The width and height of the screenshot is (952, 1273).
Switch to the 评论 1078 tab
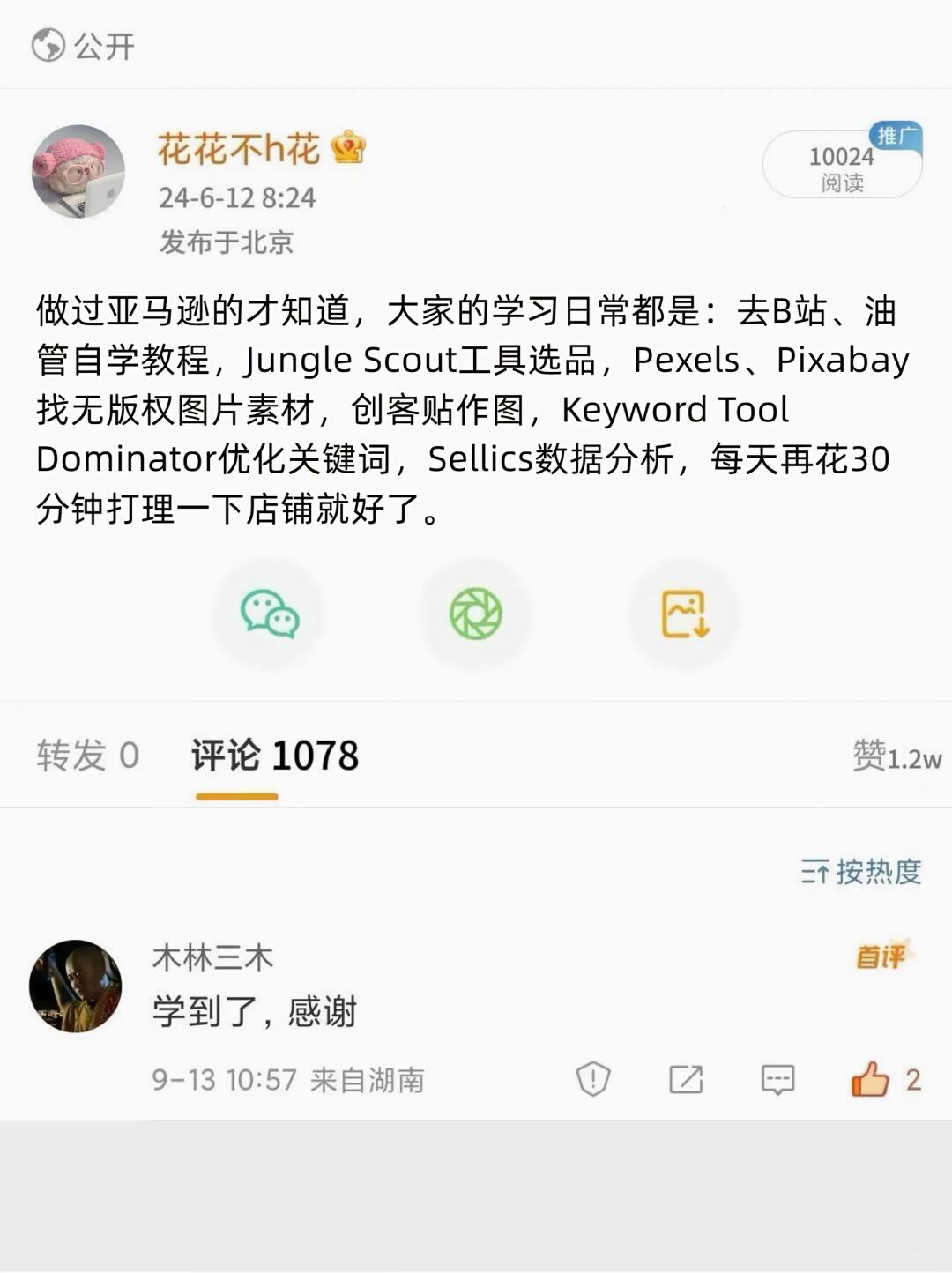pyautogui.click(x=275, y=756)
